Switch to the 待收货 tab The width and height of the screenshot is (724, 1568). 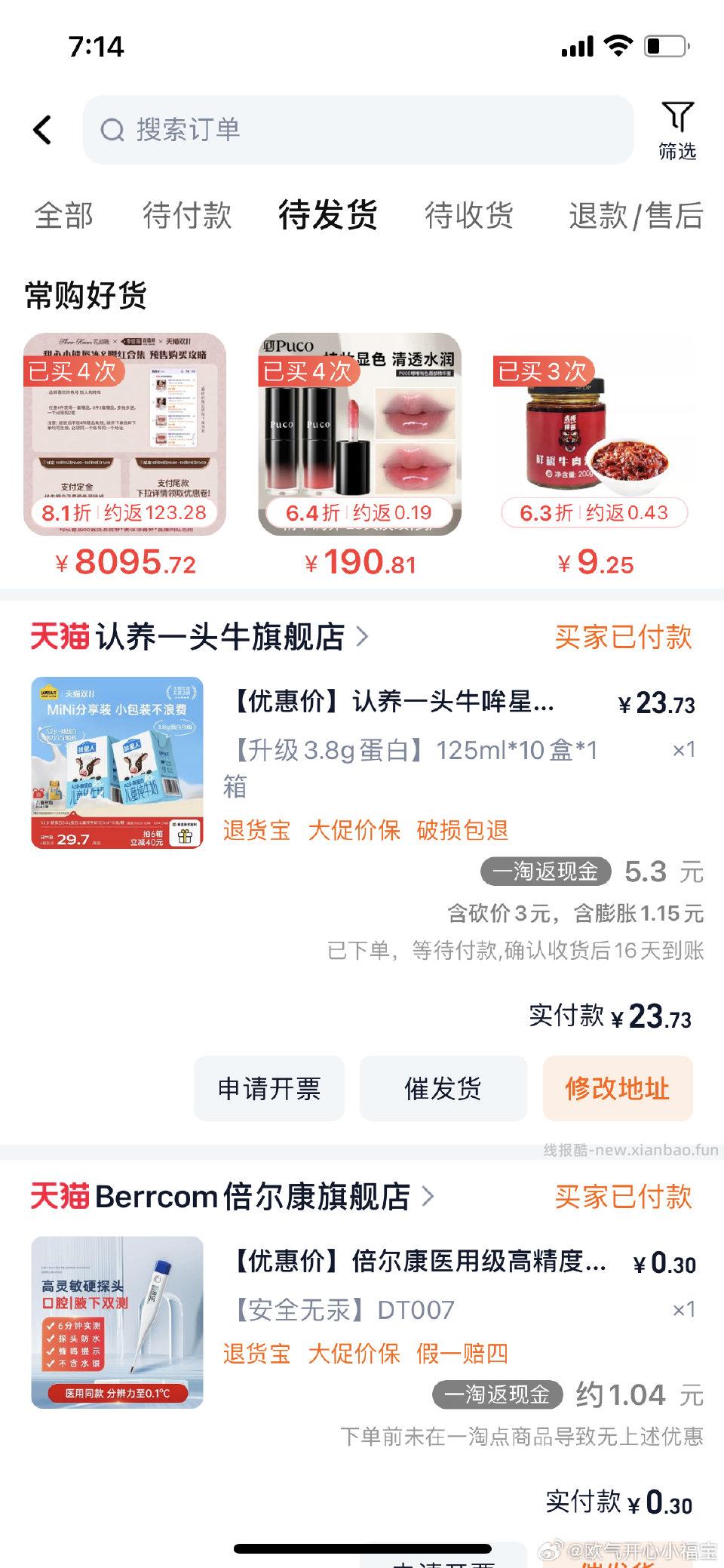pyautogui.click(x=471, y=217)
